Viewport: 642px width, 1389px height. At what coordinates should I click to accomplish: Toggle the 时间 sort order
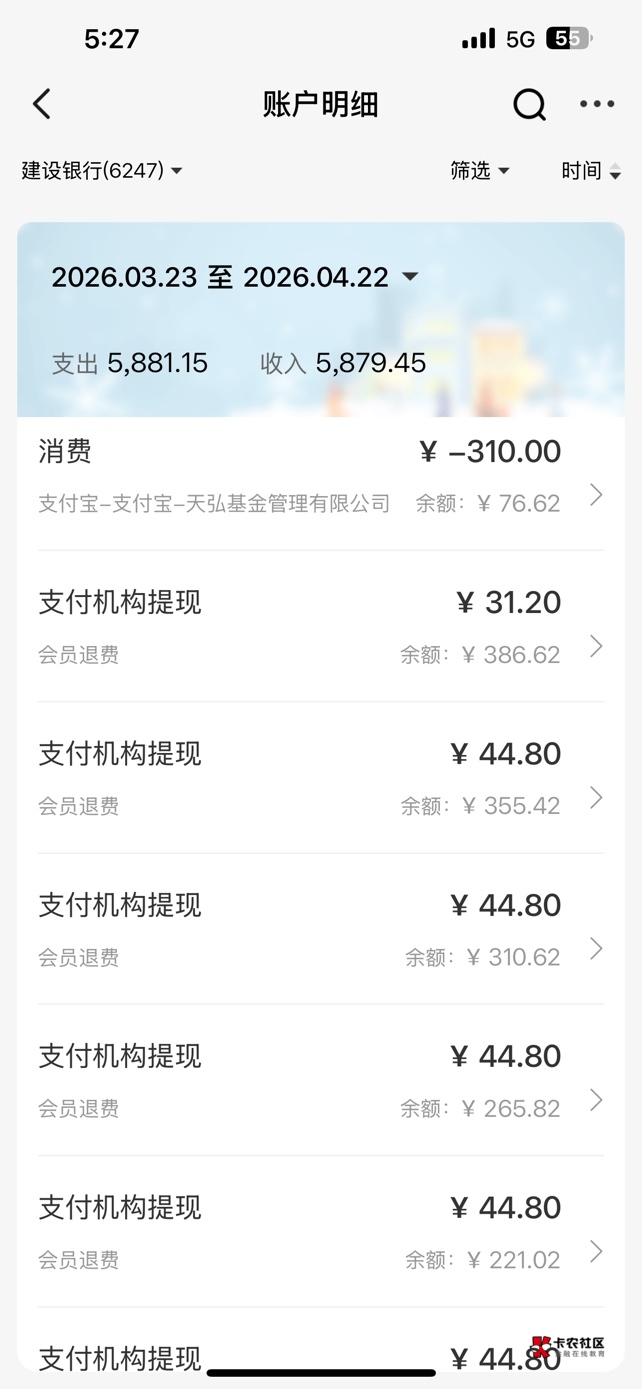590,171
